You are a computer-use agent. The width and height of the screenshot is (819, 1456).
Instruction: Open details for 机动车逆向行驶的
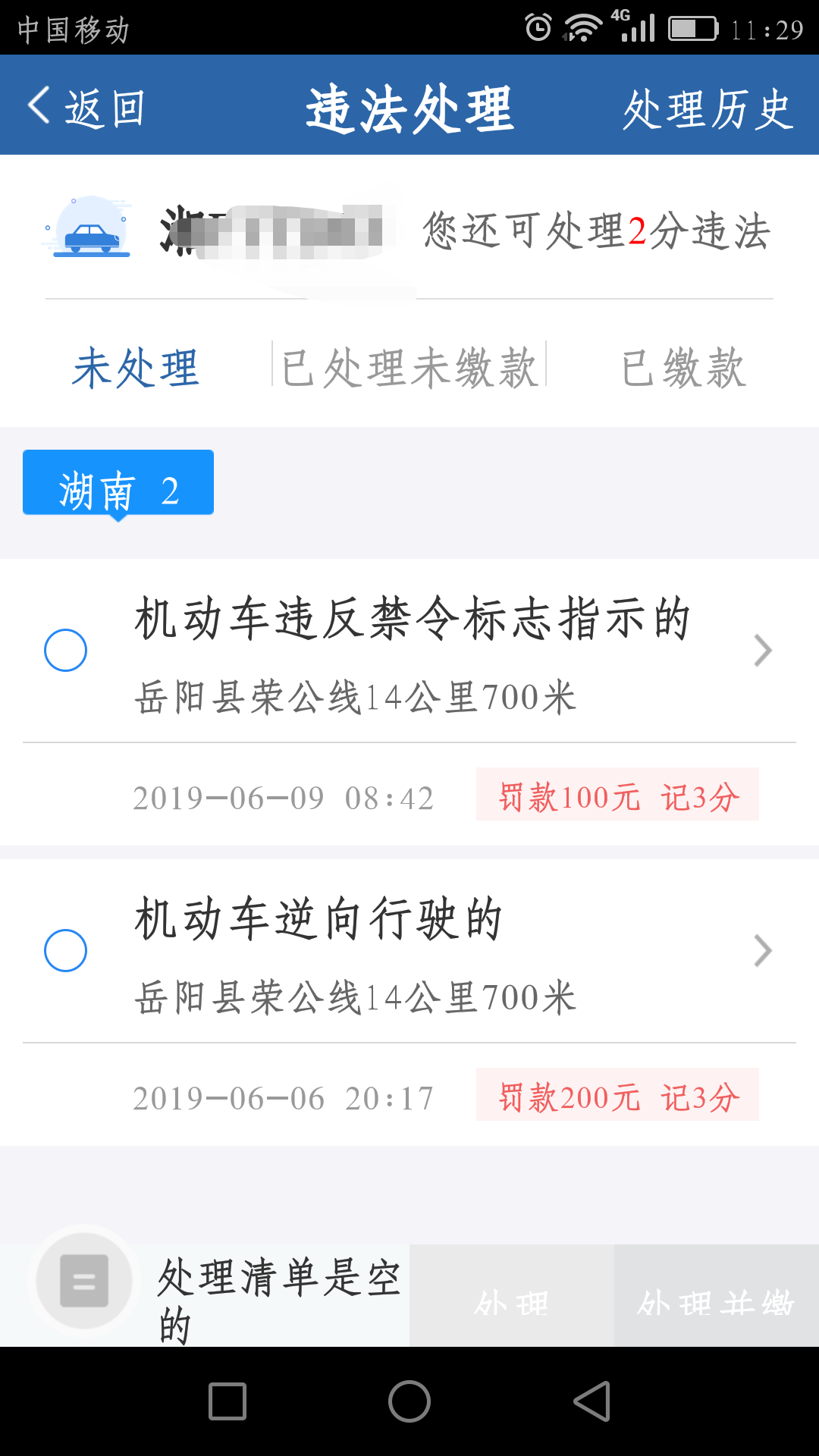tap(762, 950)
